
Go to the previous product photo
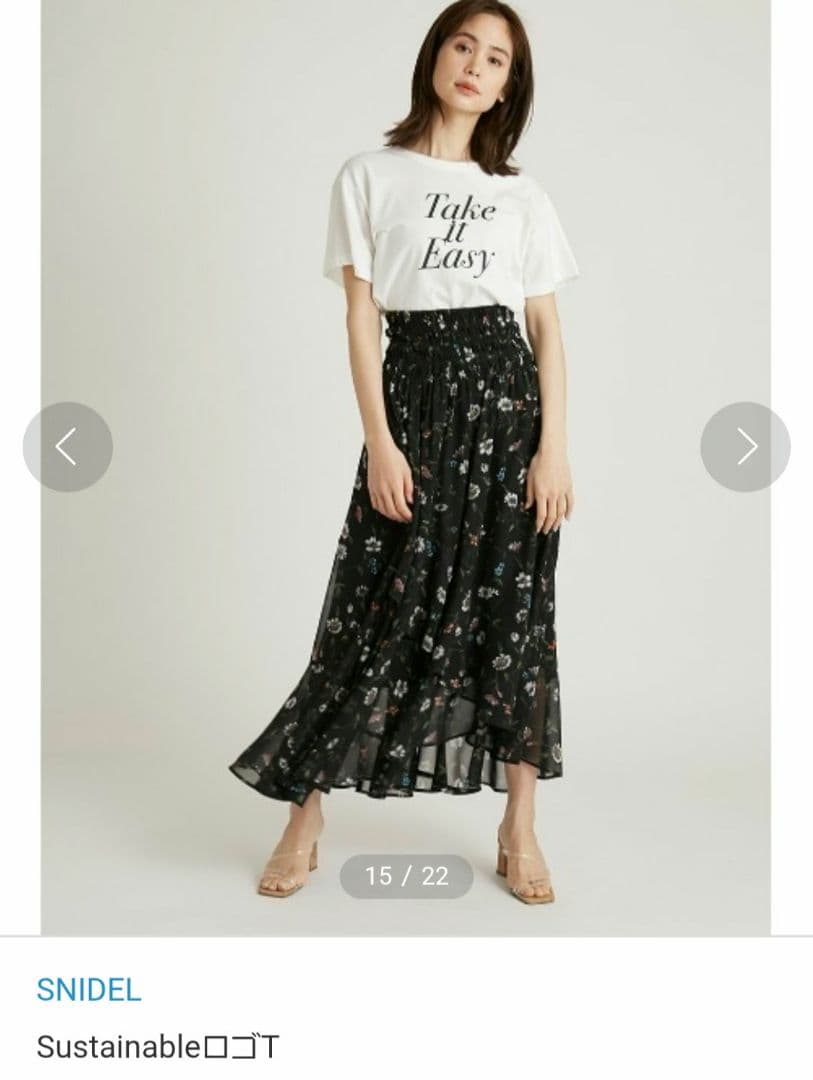[68, 447]
